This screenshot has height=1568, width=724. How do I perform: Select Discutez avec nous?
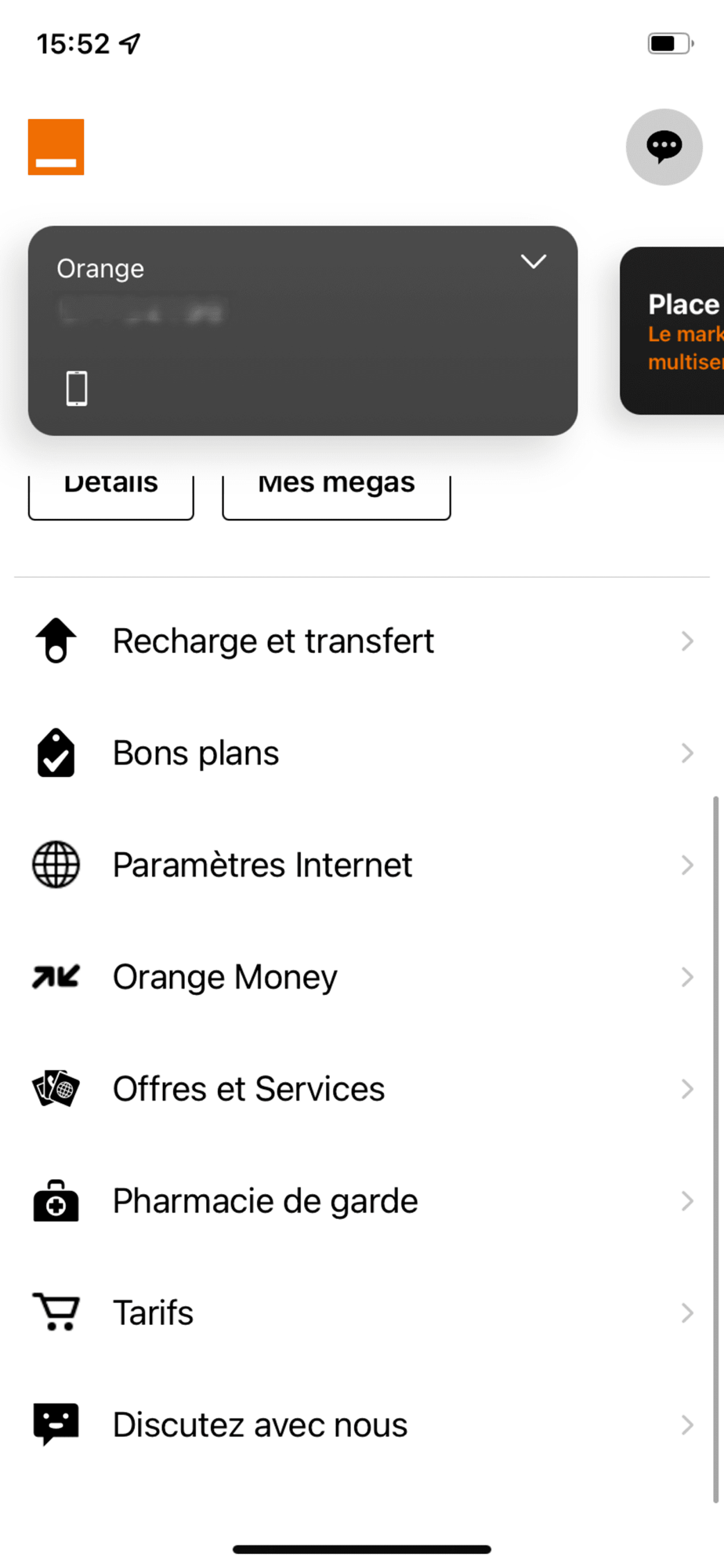click(362, 1425)
